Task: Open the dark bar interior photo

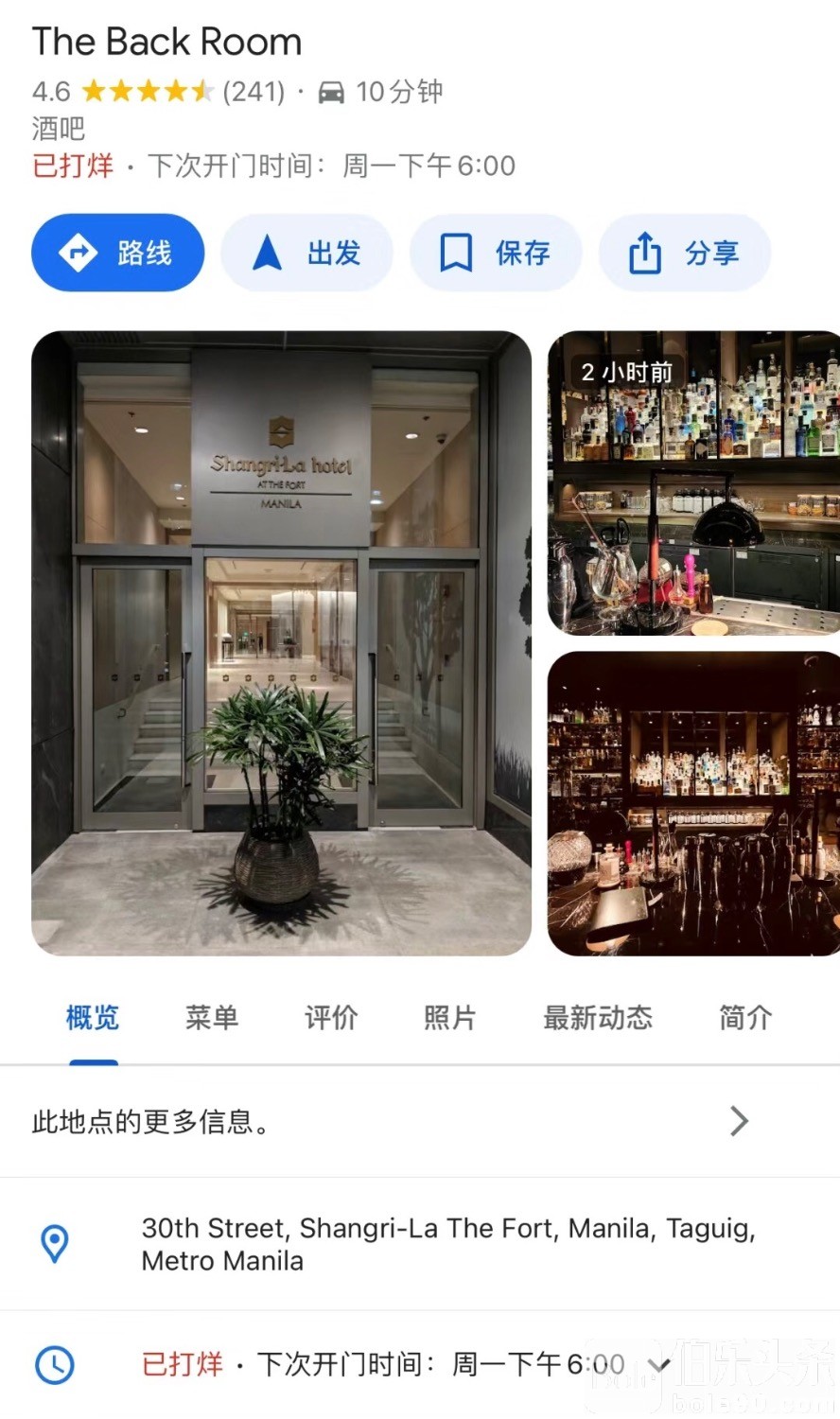Action: pos(693,804)
